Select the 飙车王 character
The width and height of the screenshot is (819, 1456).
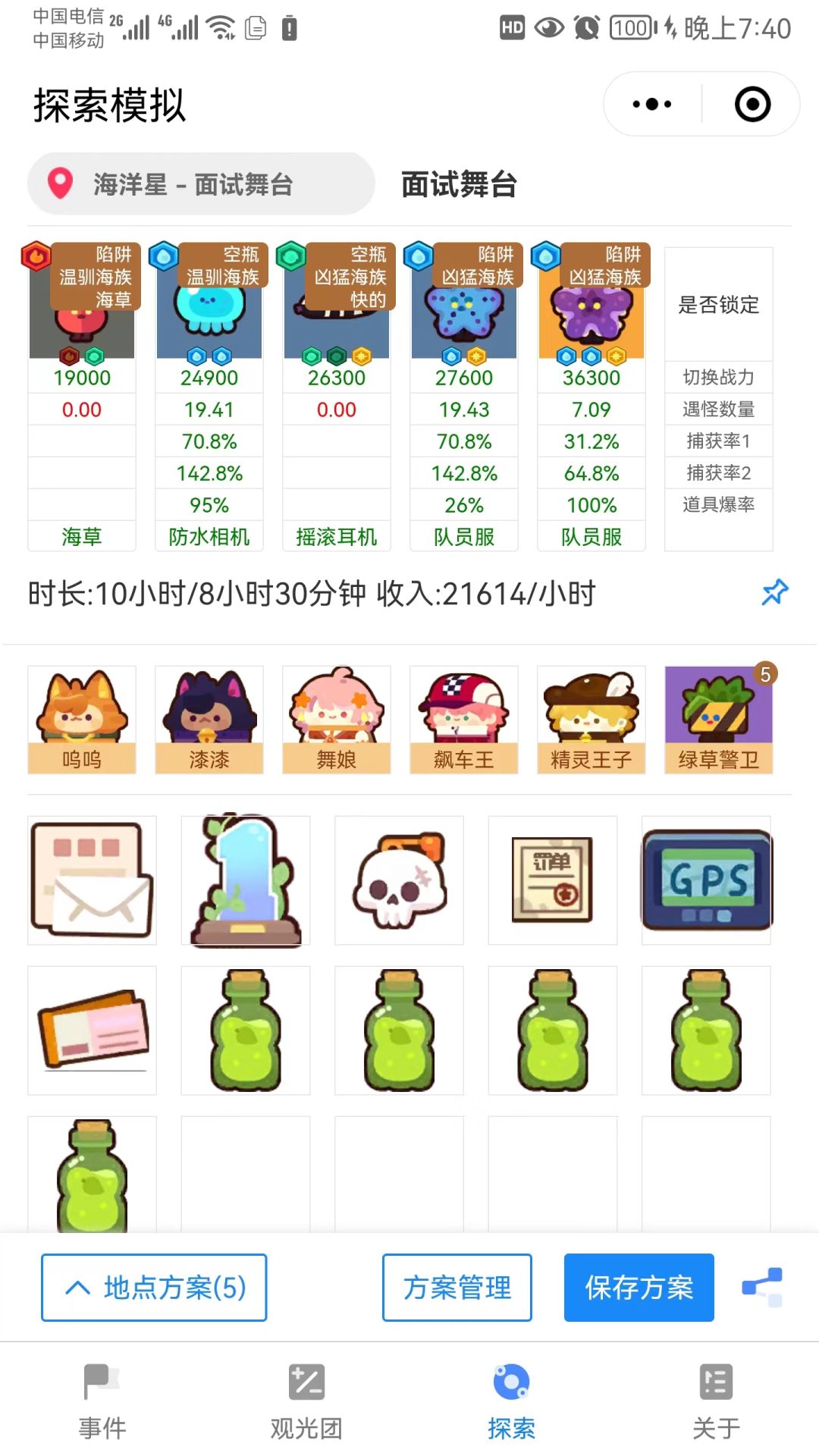(463, 713)
